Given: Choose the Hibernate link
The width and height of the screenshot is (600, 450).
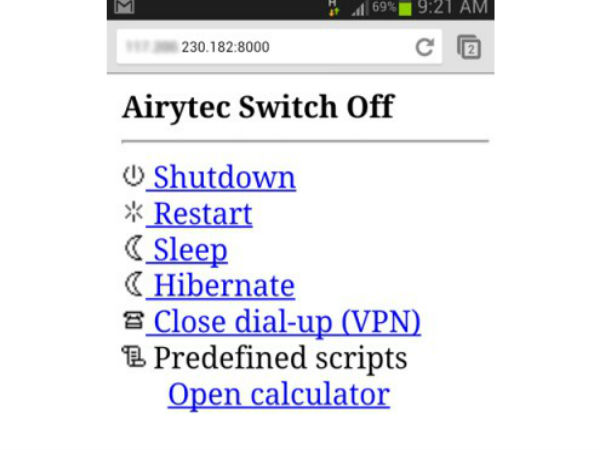Looking at the screenshot, I should 223,286.
